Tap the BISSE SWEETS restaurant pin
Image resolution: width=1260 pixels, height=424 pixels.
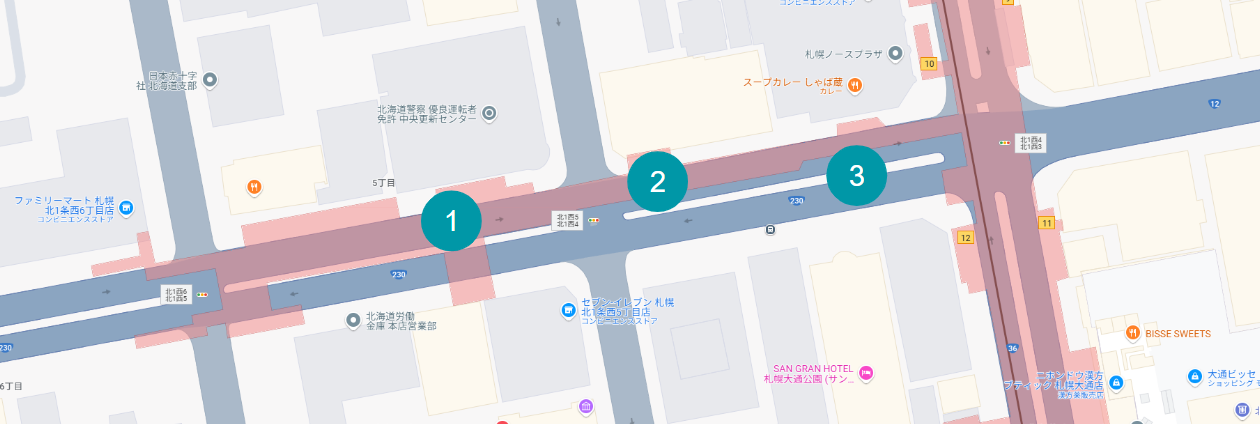pyautogui.click(x=1133, y=332)
